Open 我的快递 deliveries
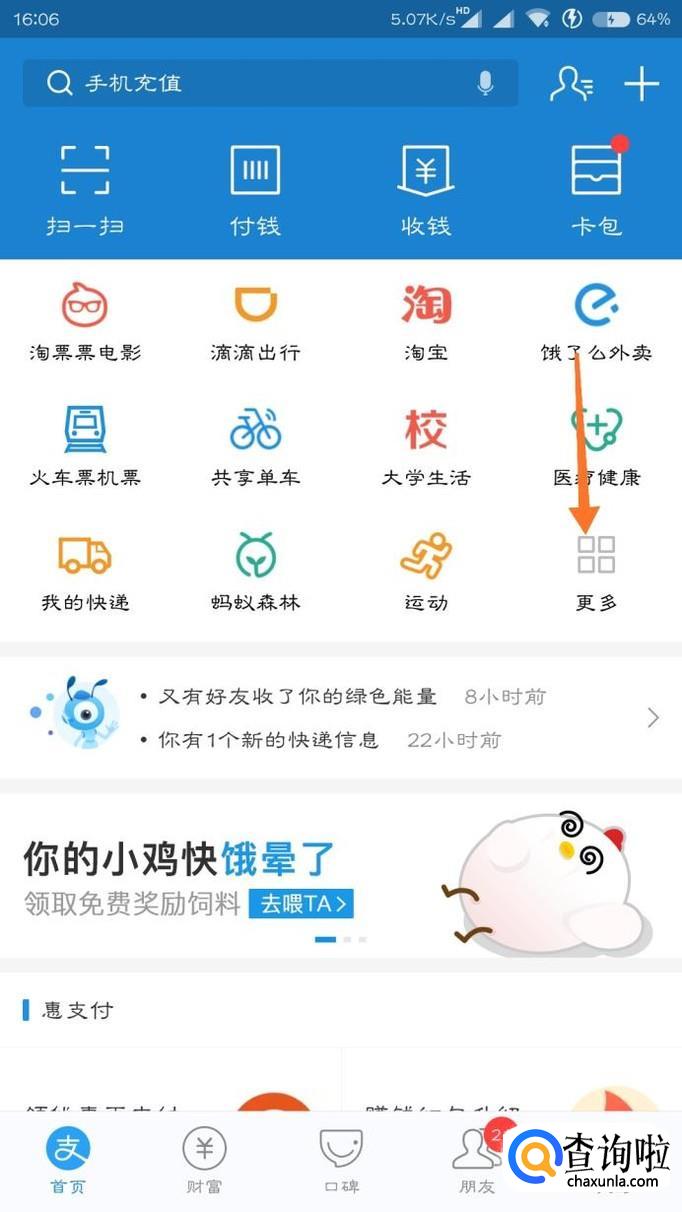The height and width of the screenshot is (1212, 682). point(85,570)
